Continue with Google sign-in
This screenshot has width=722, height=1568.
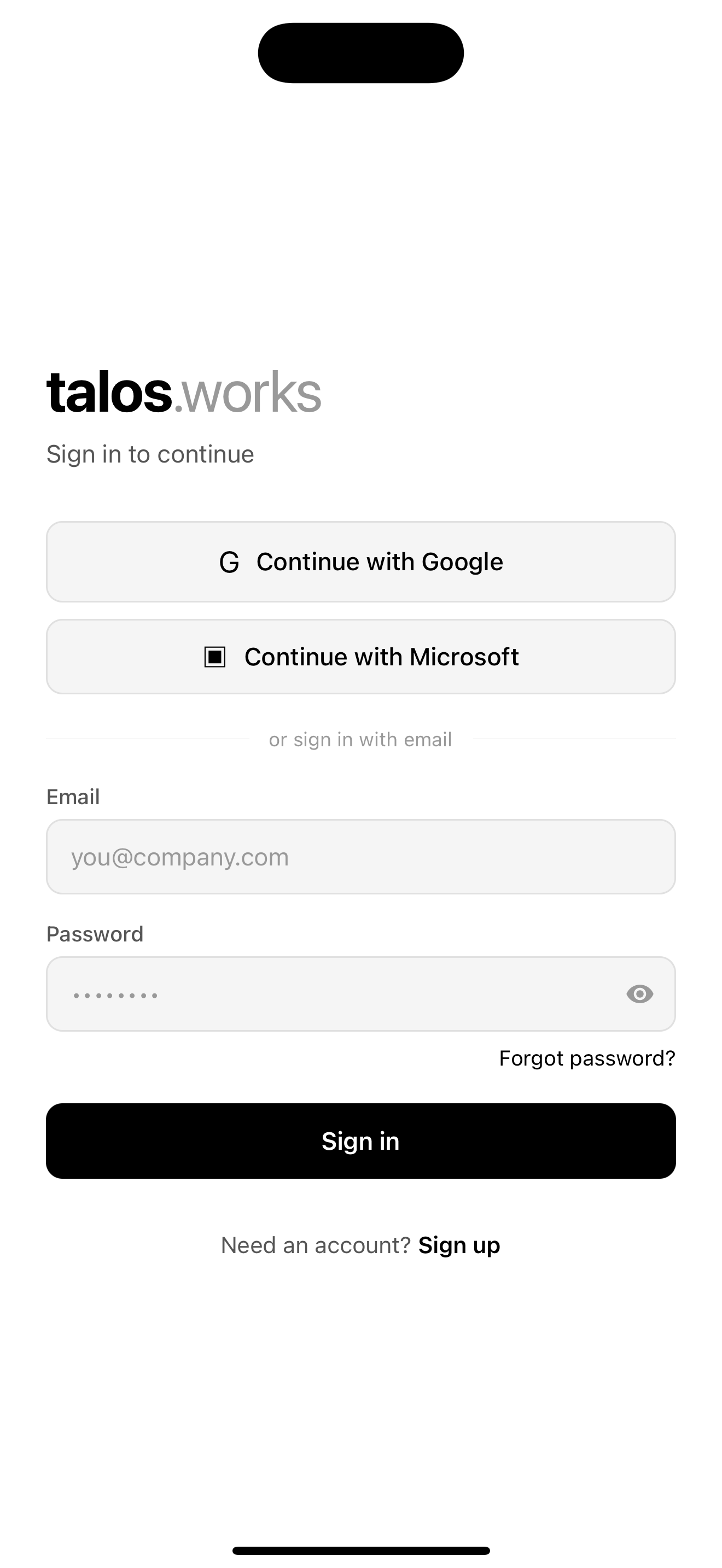click(361, 561)
